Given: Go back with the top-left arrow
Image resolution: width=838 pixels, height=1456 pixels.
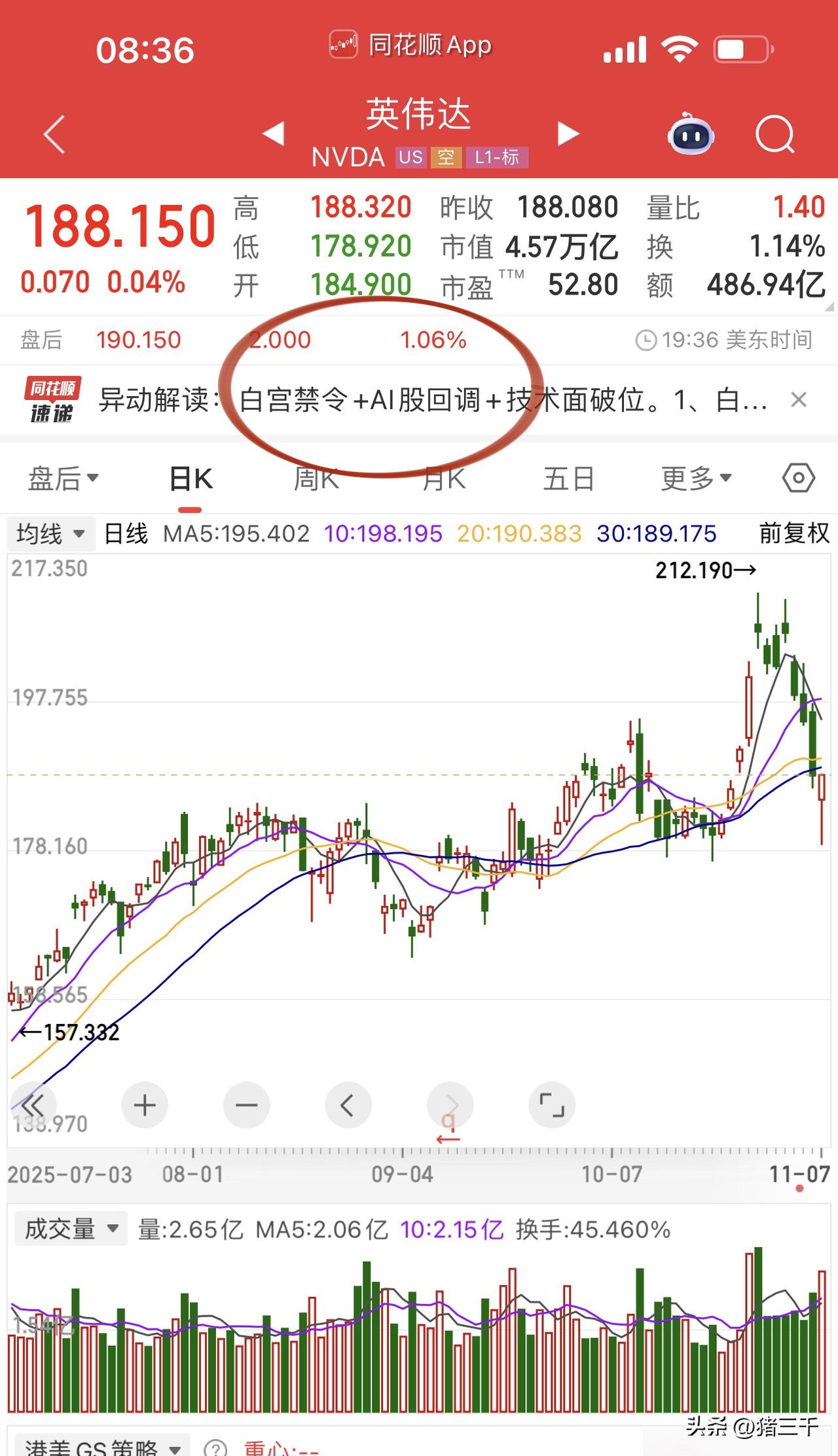Looking at the screenshot, I should coord(54,135).
